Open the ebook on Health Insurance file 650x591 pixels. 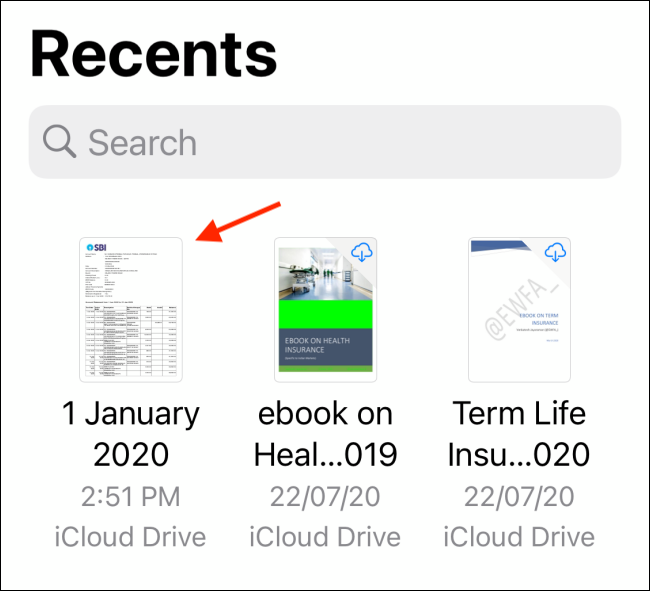325,310
